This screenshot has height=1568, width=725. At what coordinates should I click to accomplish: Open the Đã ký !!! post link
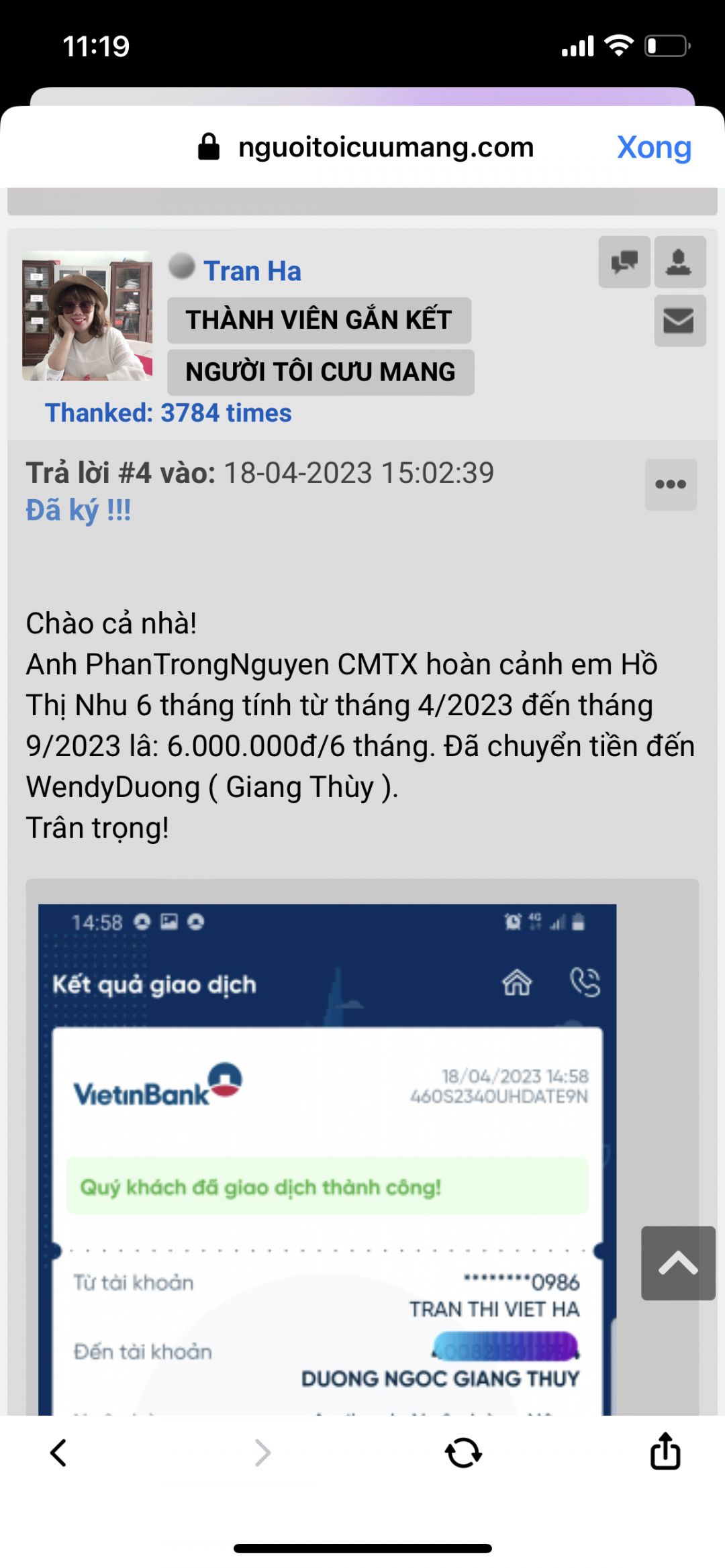coord(79,511)
